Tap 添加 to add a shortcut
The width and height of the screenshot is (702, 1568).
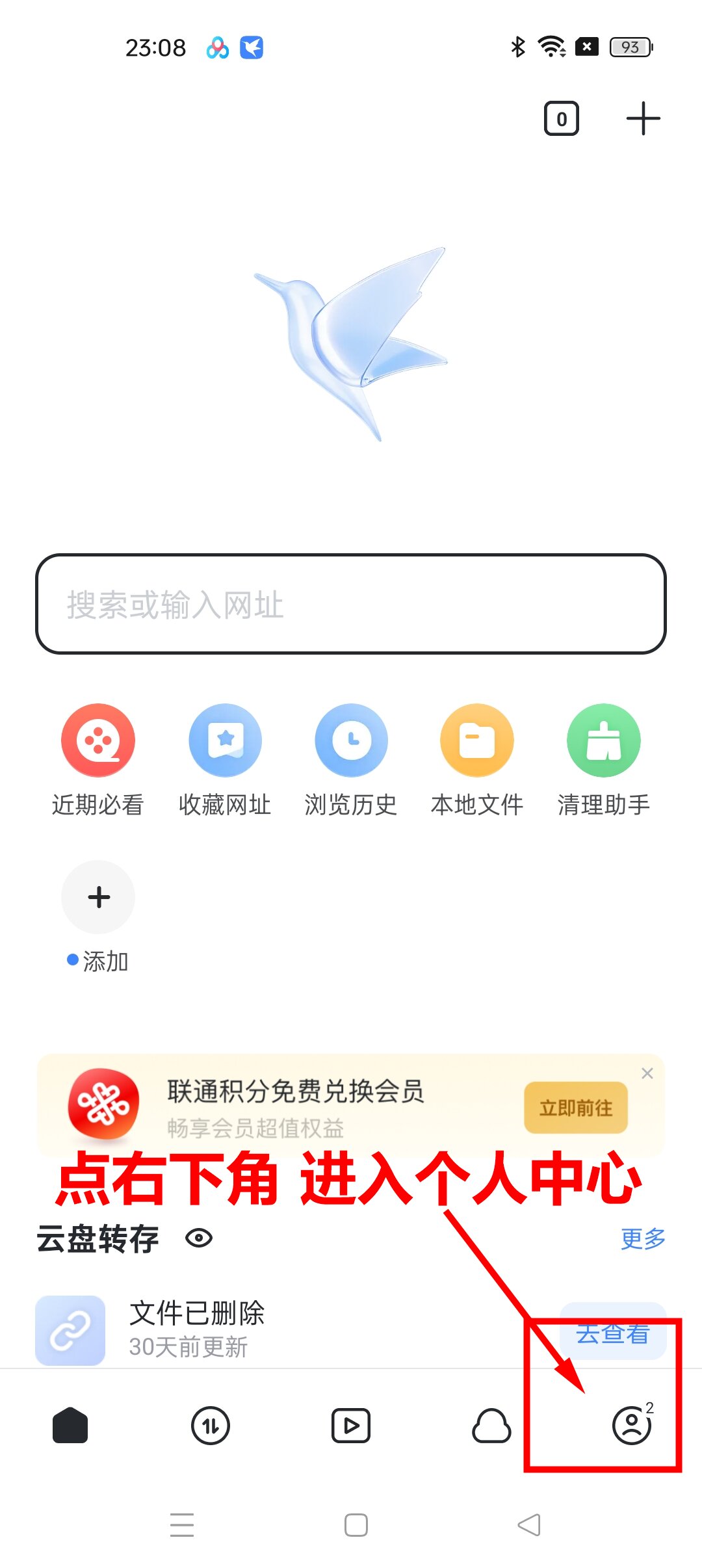point(98,898)
